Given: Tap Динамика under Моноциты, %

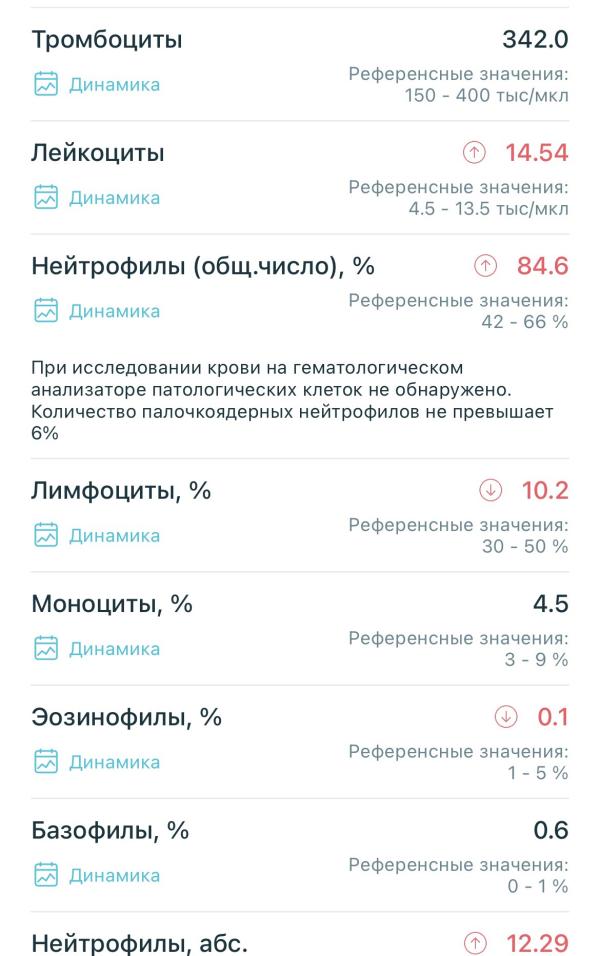Looking at the screenshot, I should click(96, 649).
